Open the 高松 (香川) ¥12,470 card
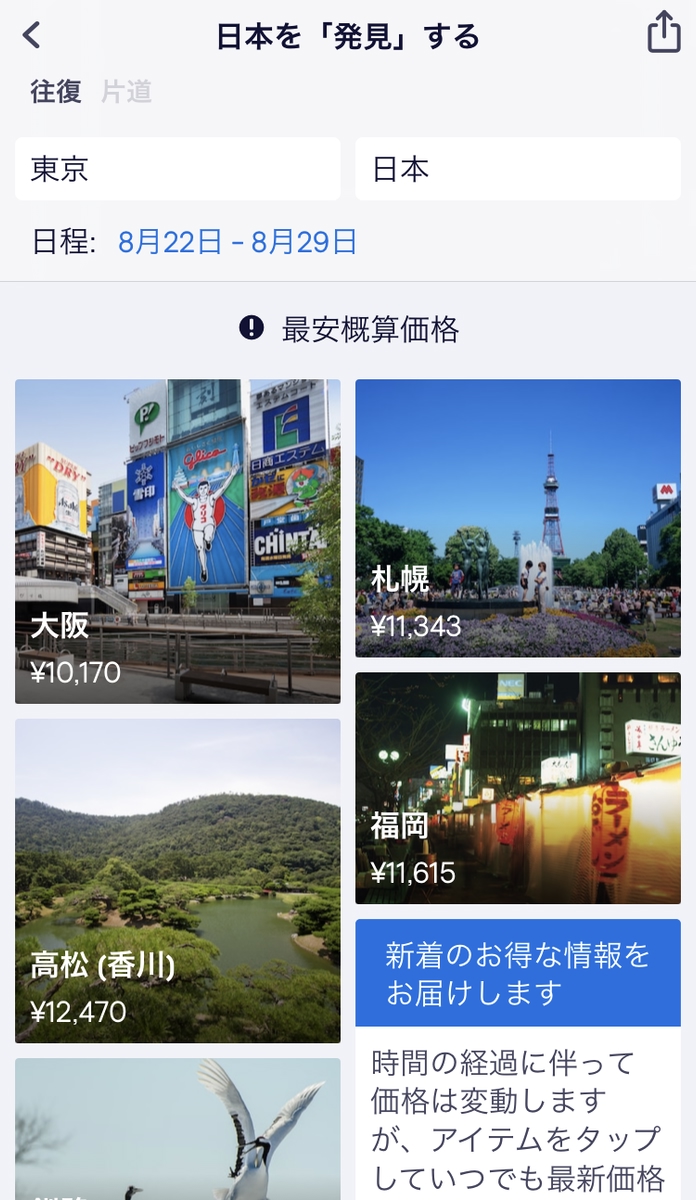The height and width of the screenshot is (1200, 696). click(178, 881)
